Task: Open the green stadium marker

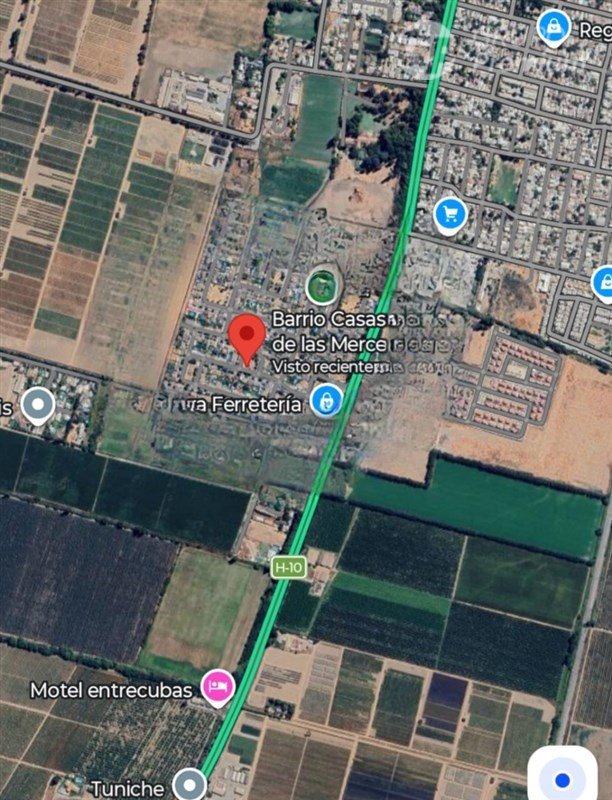Action: (x=320, y=286)
